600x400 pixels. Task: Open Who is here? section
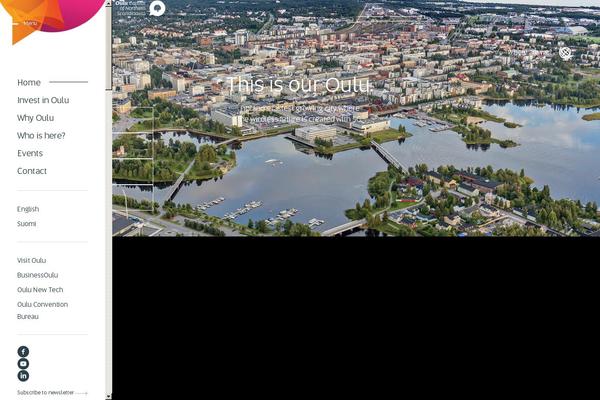click(41, 135)
